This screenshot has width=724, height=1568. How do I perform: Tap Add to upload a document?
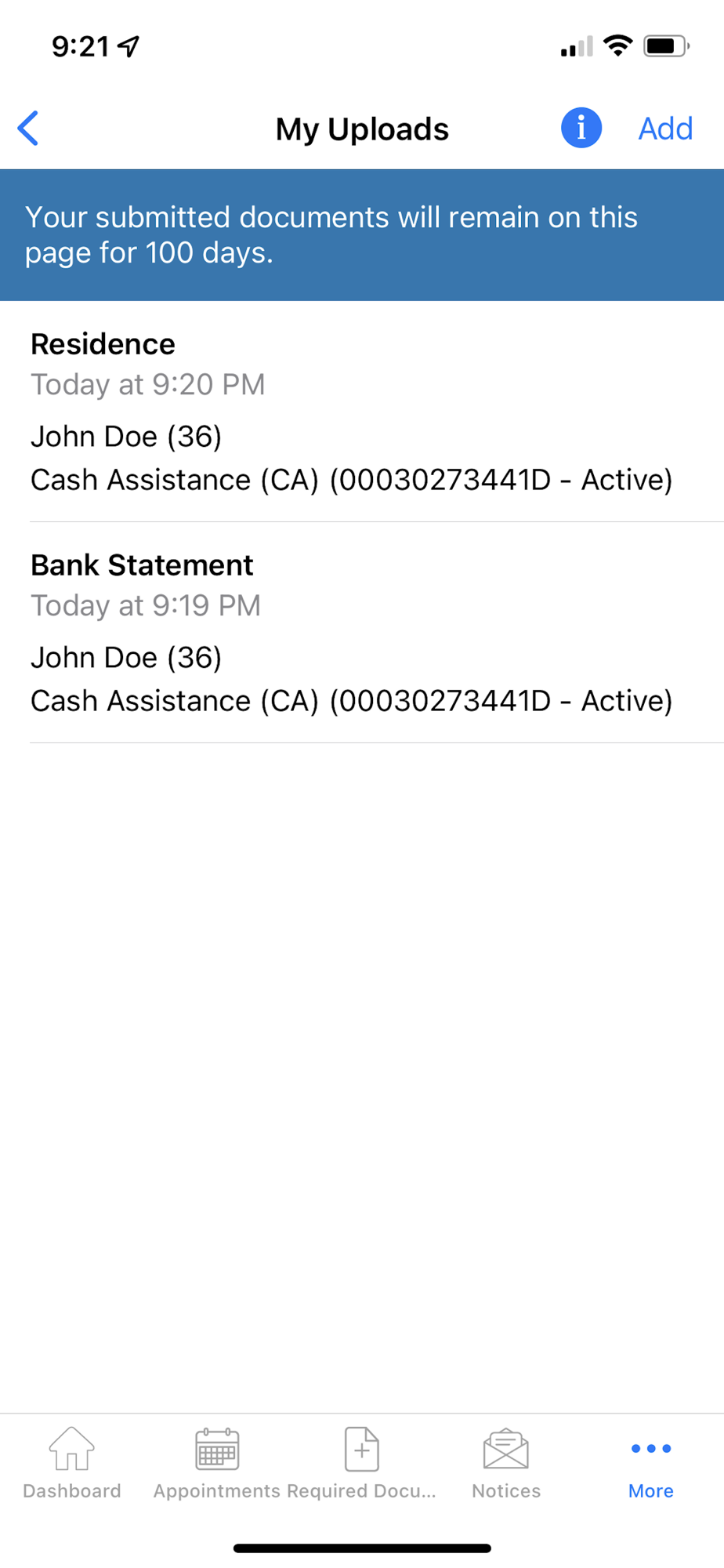click(664, 129)
